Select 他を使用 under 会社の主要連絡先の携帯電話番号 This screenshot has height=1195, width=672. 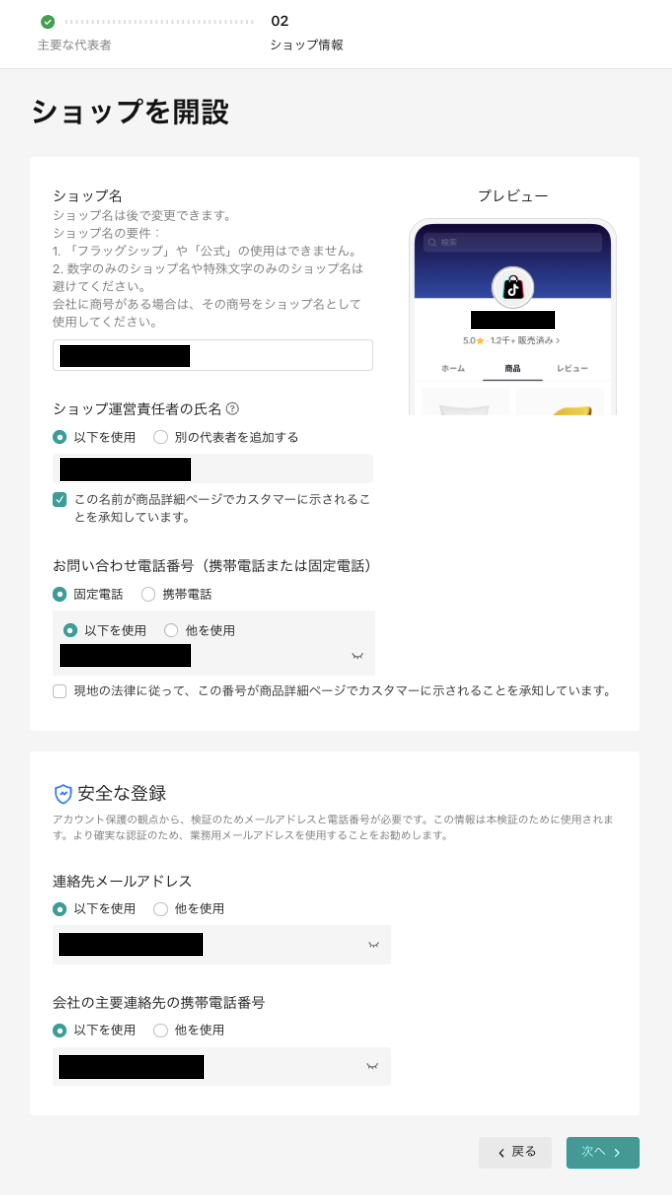161,1030
